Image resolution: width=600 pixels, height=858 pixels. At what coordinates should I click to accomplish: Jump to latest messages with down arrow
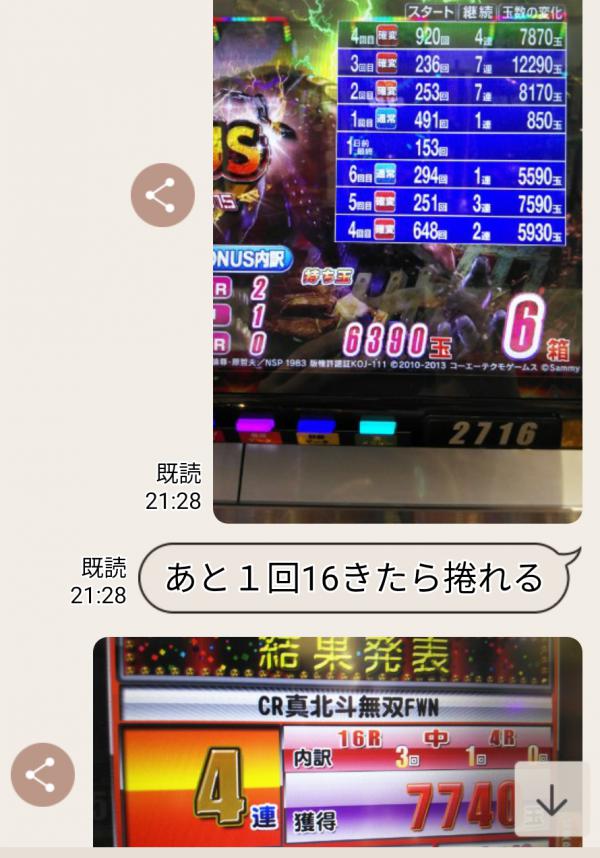[x=551, y=800]
